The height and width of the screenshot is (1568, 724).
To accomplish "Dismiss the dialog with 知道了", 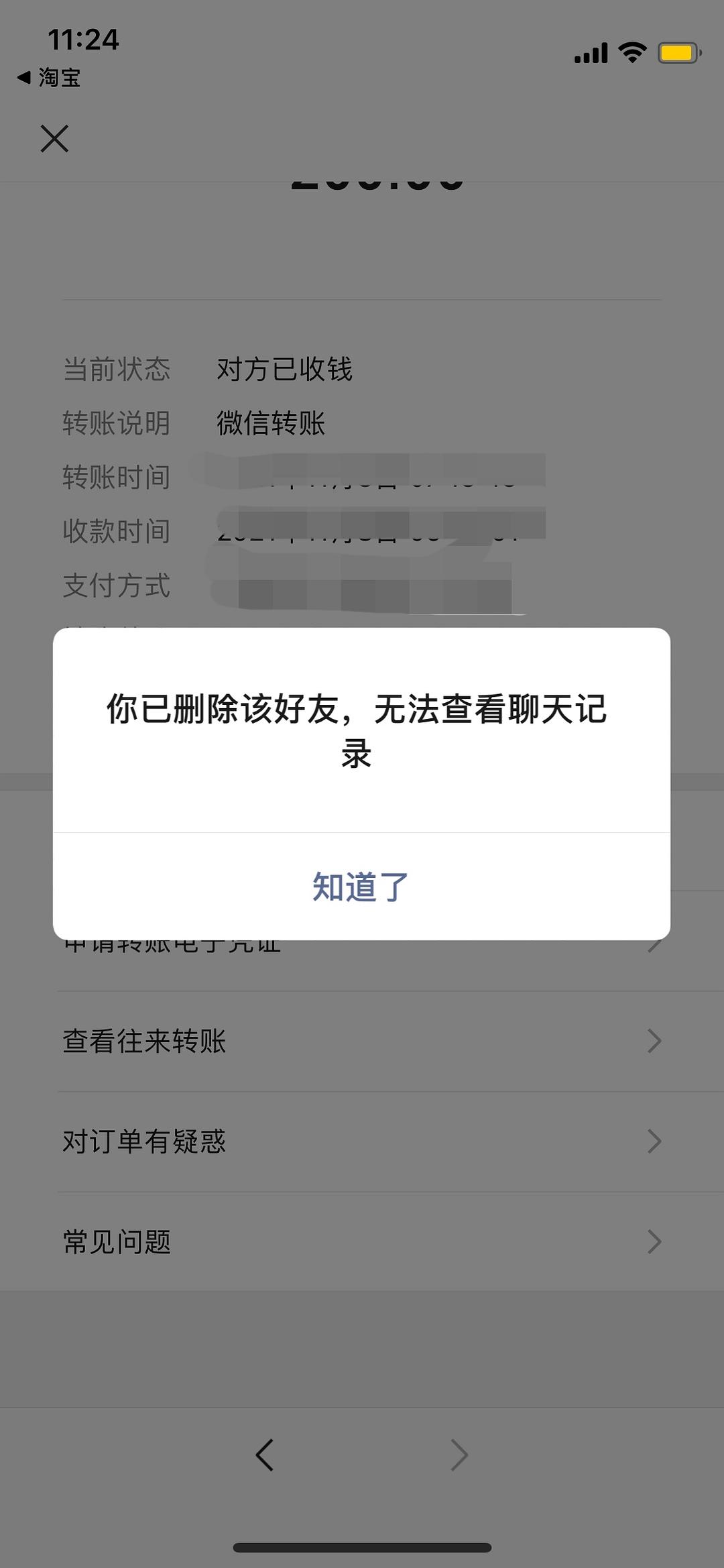I will click(x=361, y=887).
